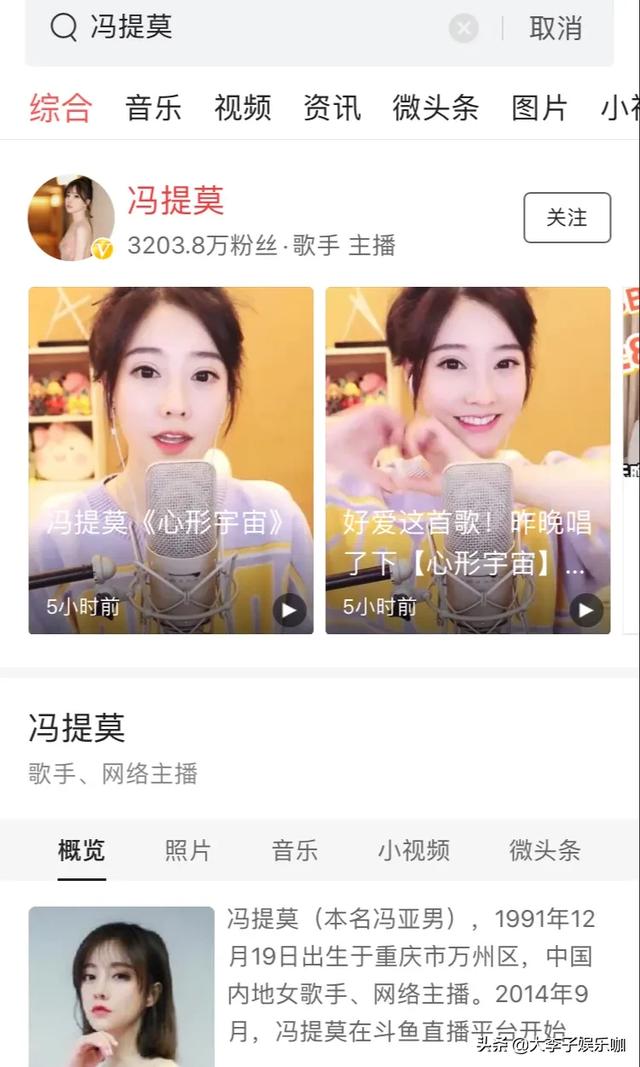Viewport: 640px width, 1067px height.
Task: Switch to the 视频 top tab
Action: coord(242,108)
